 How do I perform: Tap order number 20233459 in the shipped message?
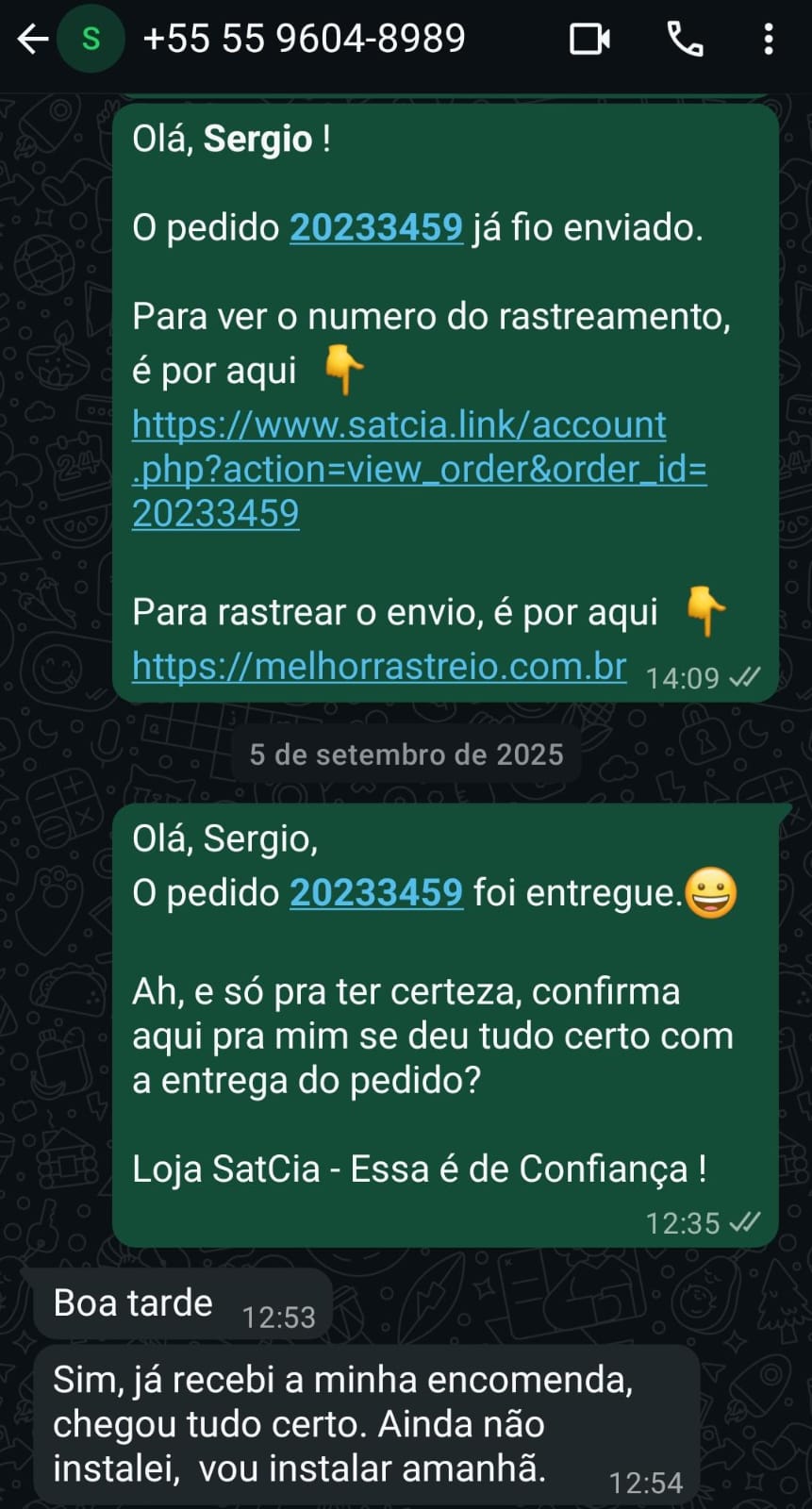coord(376,228)
